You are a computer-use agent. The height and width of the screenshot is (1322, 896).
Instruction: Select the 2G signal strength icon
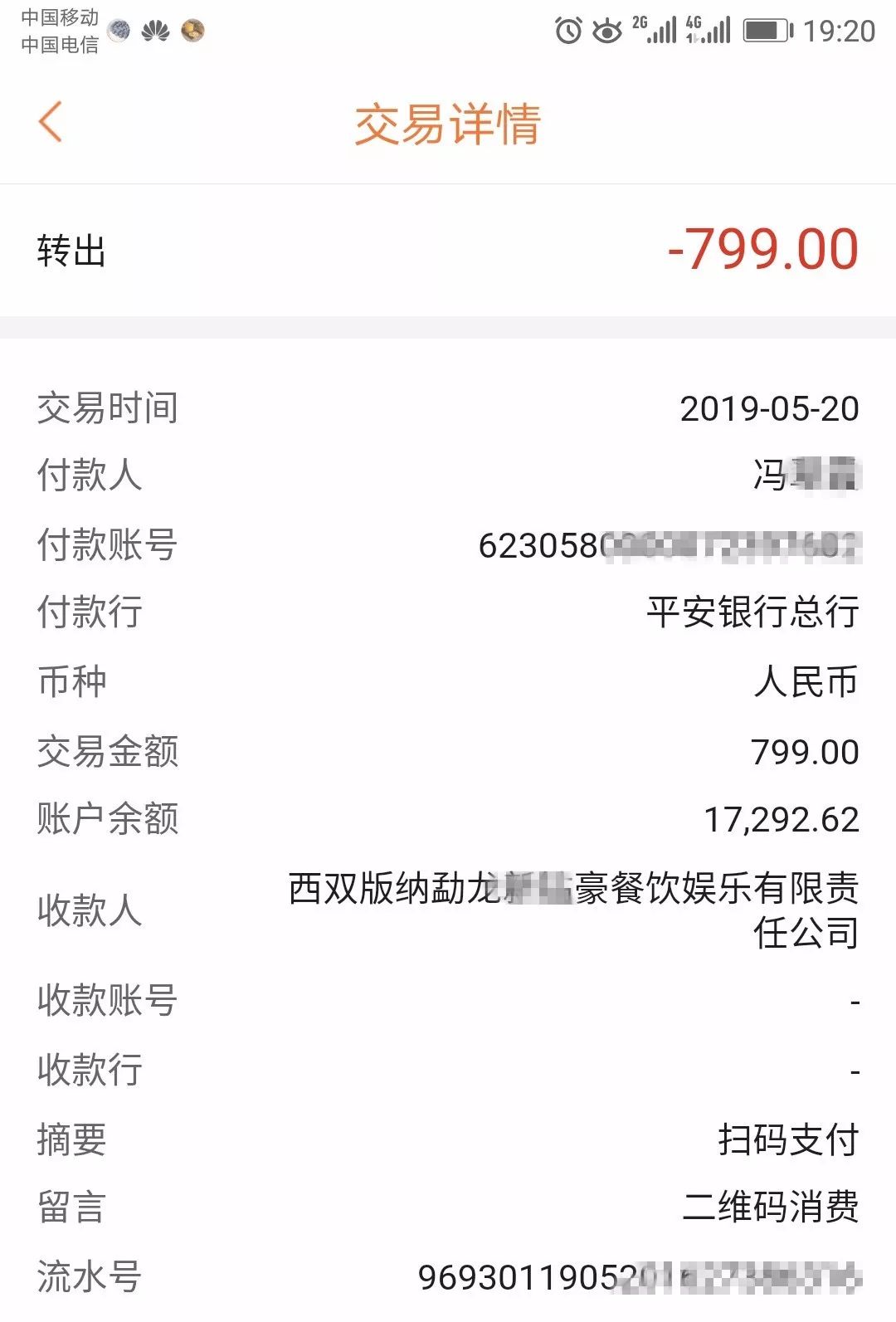pyautogui.click(x=655, y=31)
